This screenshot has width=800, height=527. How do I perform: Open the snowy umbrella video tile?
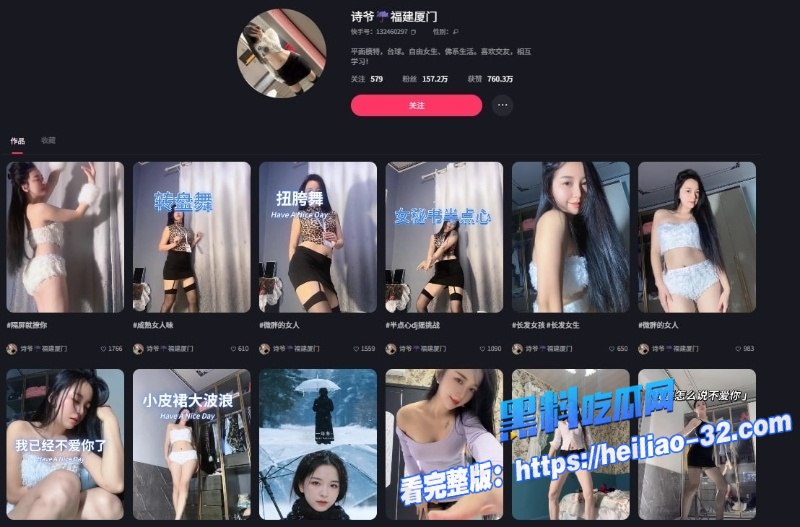coord(318,444)
